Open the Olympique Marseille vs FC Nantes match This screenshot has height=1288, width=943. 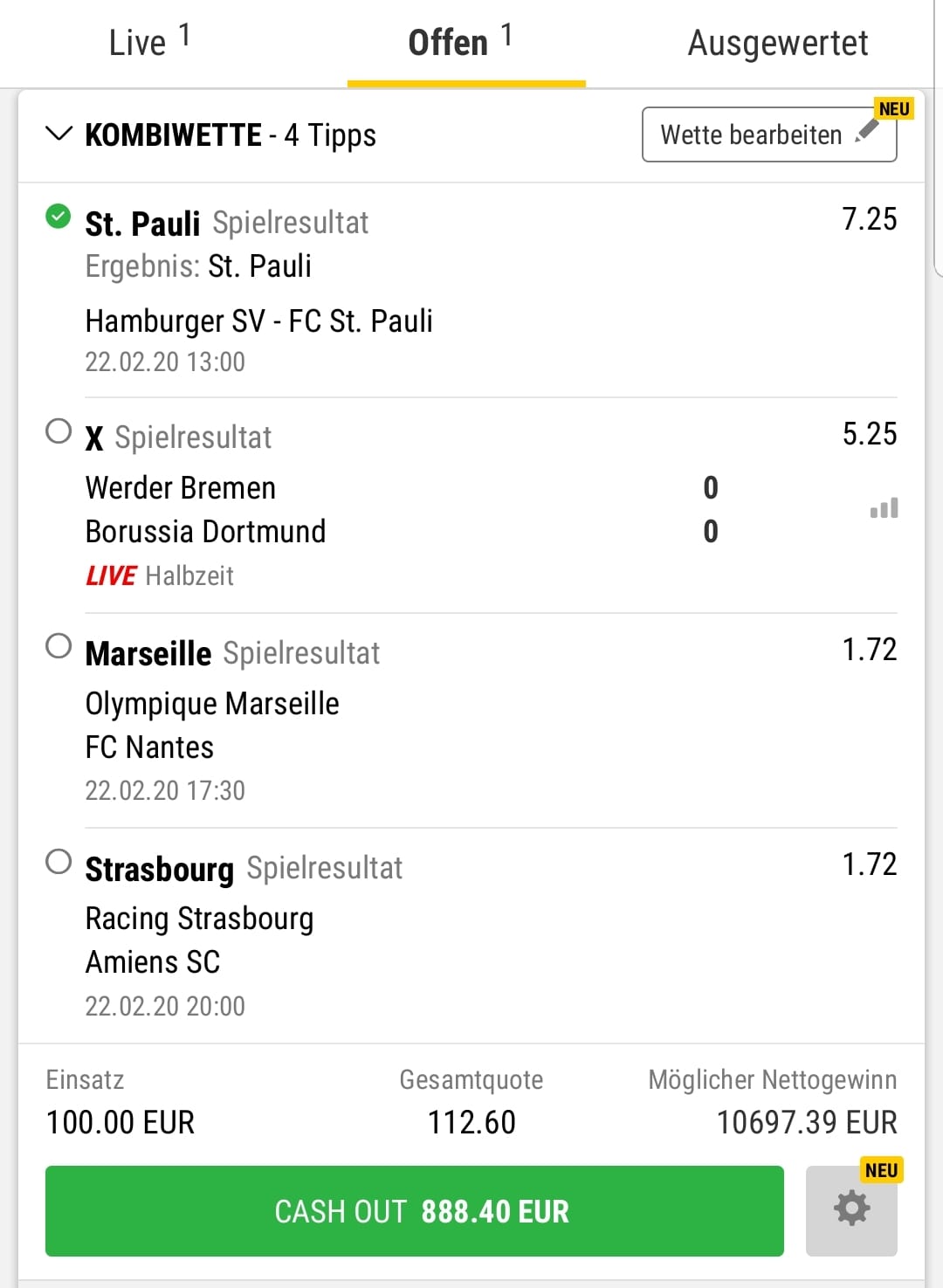[212, 725]
